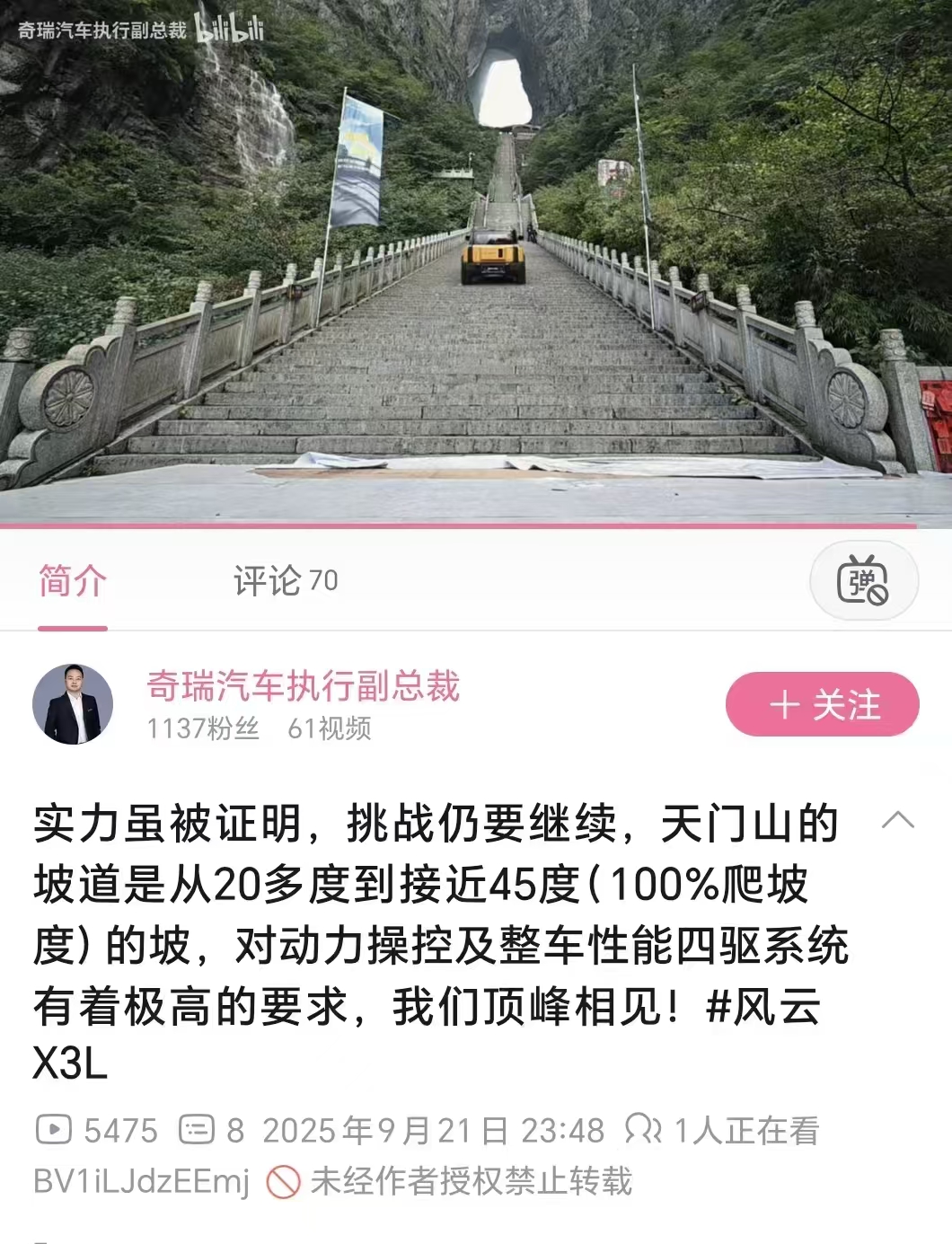Open the uploader's profile avatar

point(73,704)
